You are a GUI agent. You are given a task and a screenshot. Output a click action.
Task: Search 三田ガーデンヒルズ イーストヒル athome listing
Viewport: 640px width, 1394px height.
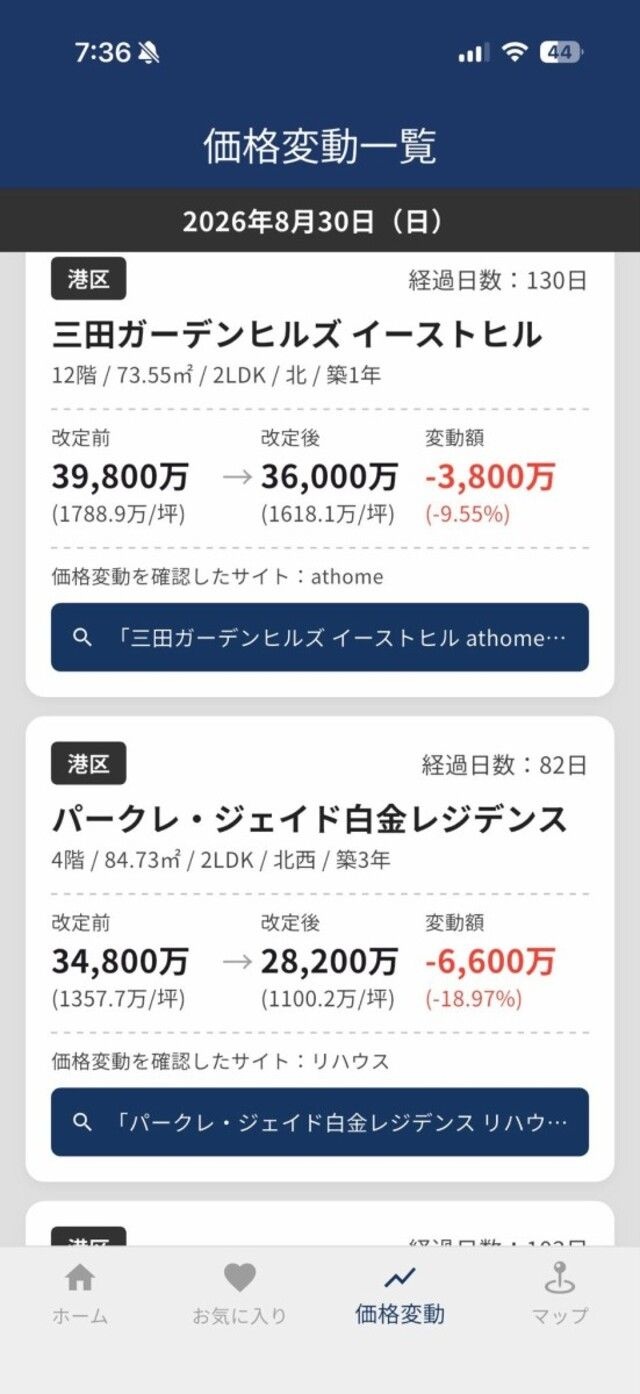(320, 637)
